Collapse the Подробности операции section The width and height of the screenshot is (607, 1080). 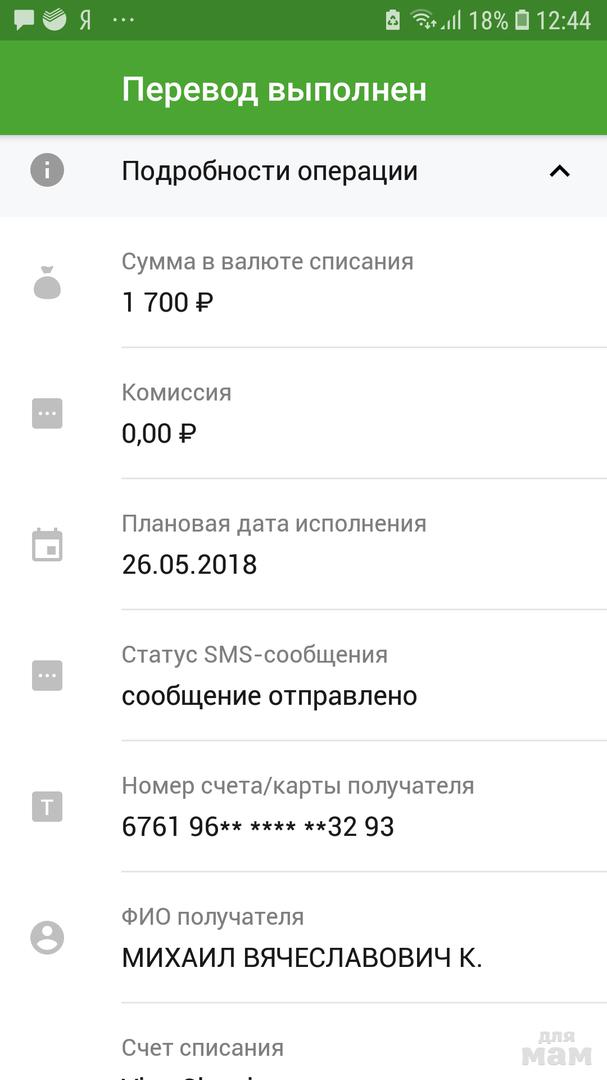559,171
